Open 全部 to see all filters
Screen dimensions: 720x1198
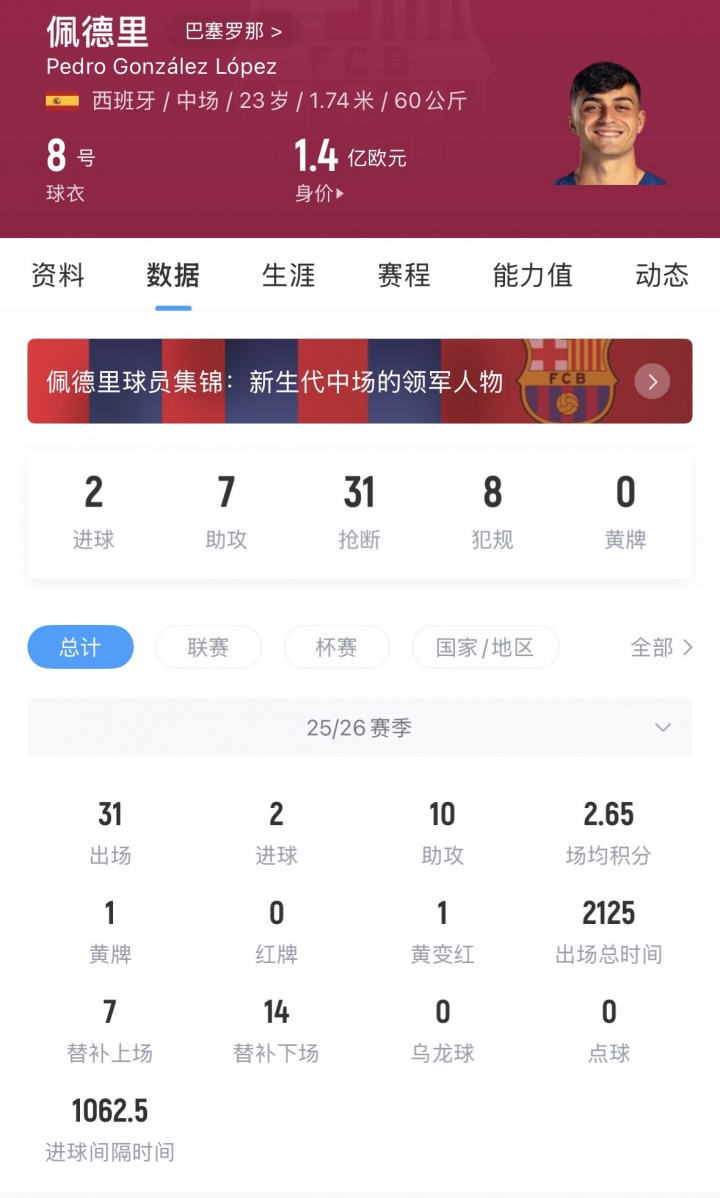point(661,647)
